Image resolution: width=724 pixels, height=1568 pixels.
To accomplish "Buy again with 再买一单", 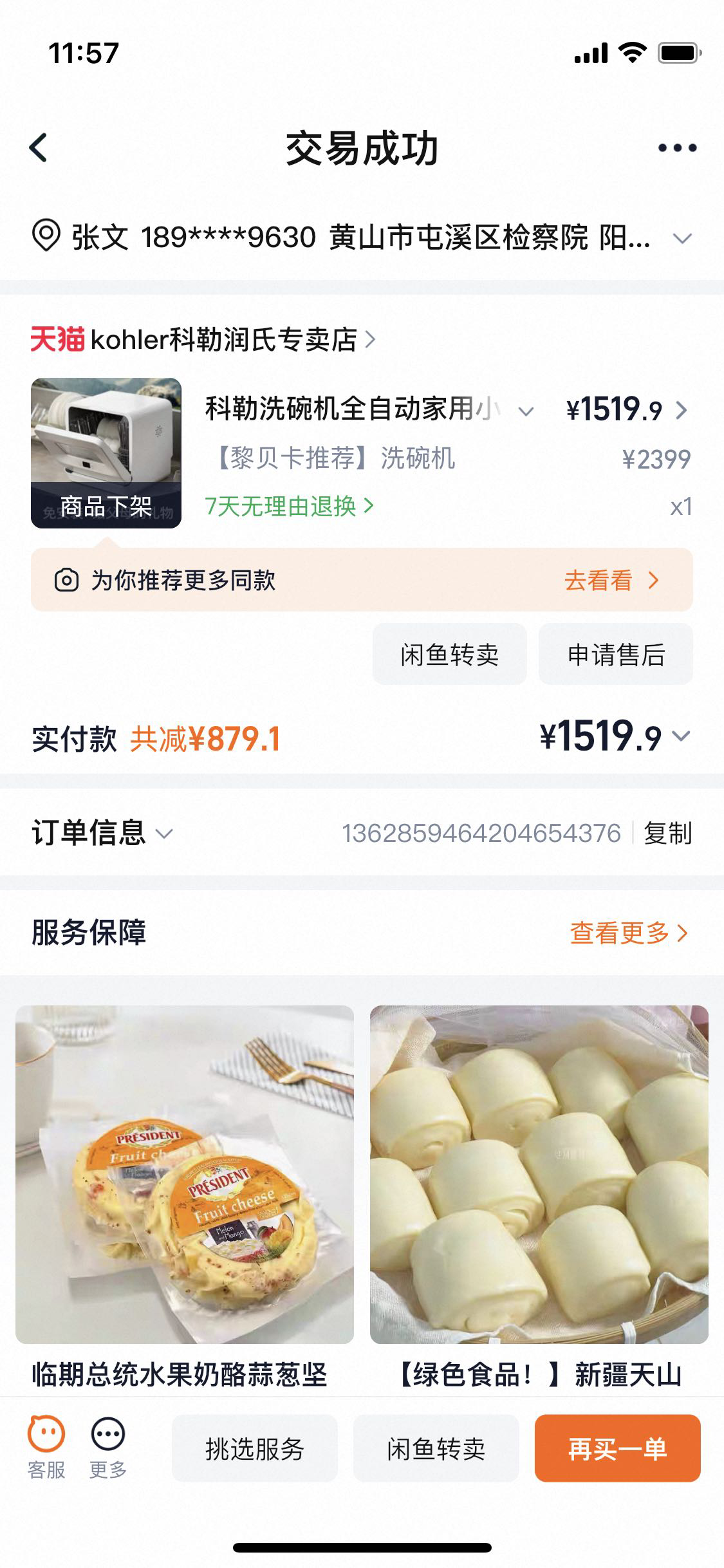I will 617,1449.
